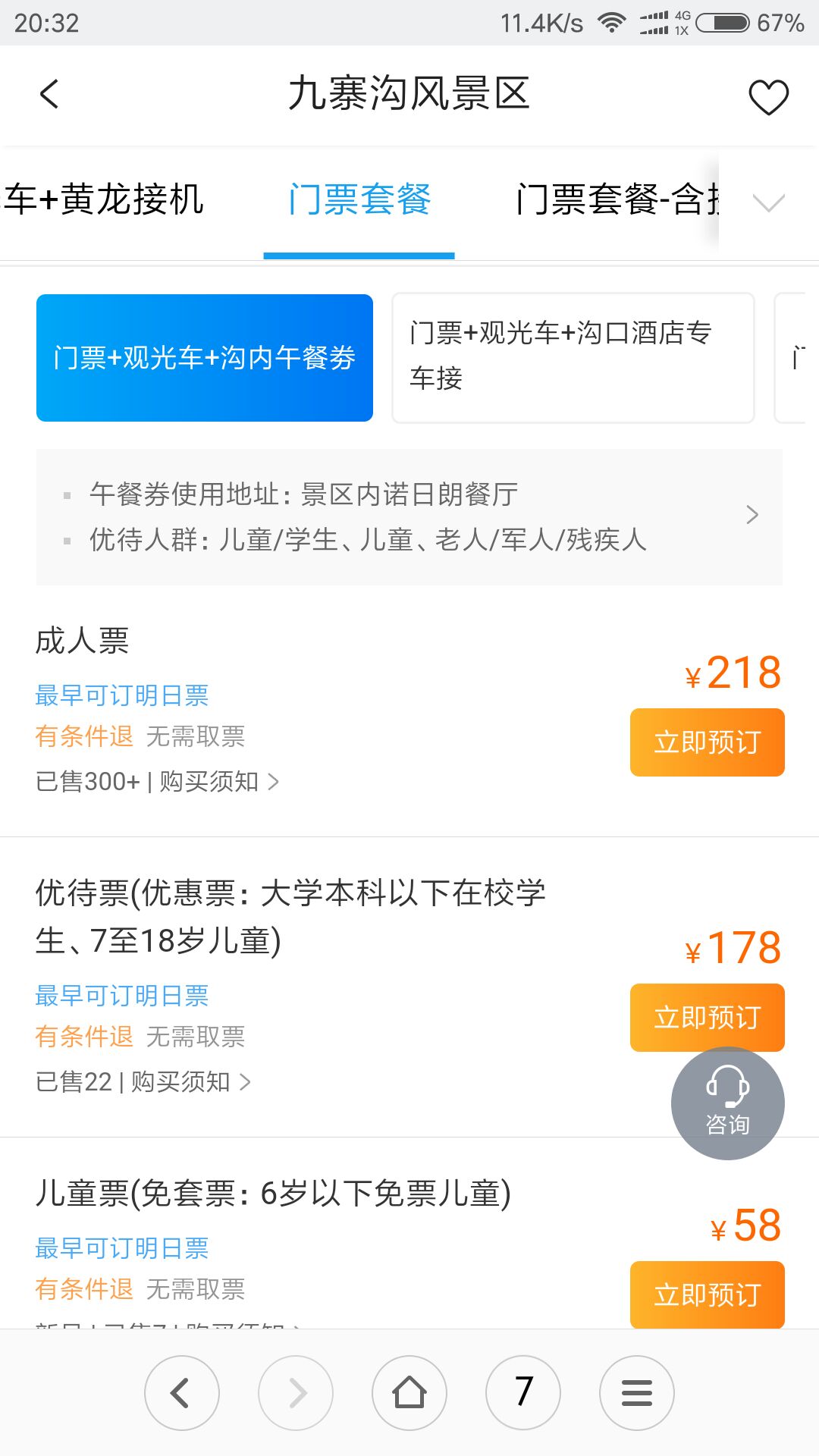This screenshot has height=1456, width=819.
Task: Select the 门票套餐 tab
Action: pos(359,199)
